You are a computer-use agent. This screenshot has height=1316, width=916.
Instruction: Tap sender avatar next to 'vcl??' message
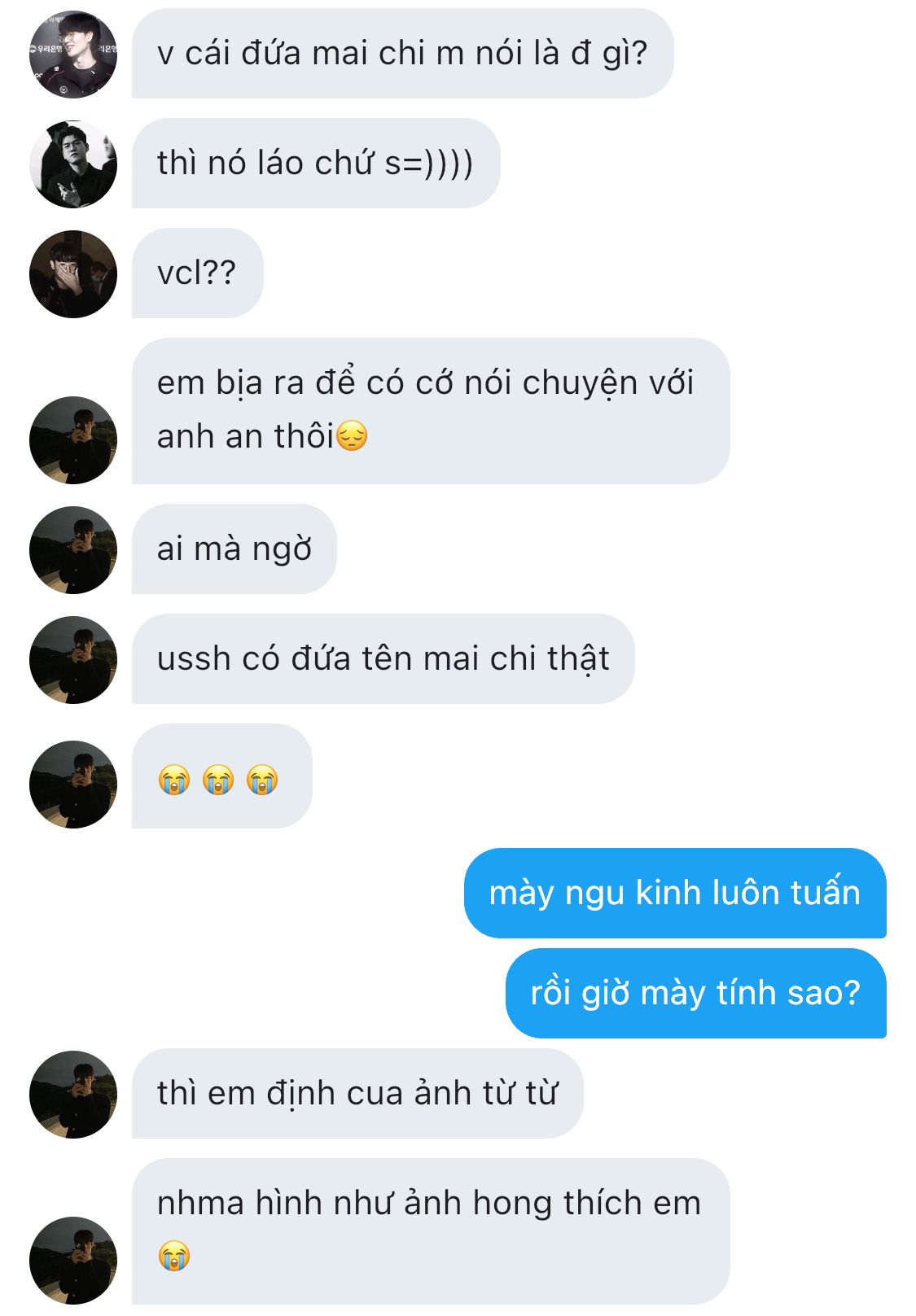pos(73,274)
